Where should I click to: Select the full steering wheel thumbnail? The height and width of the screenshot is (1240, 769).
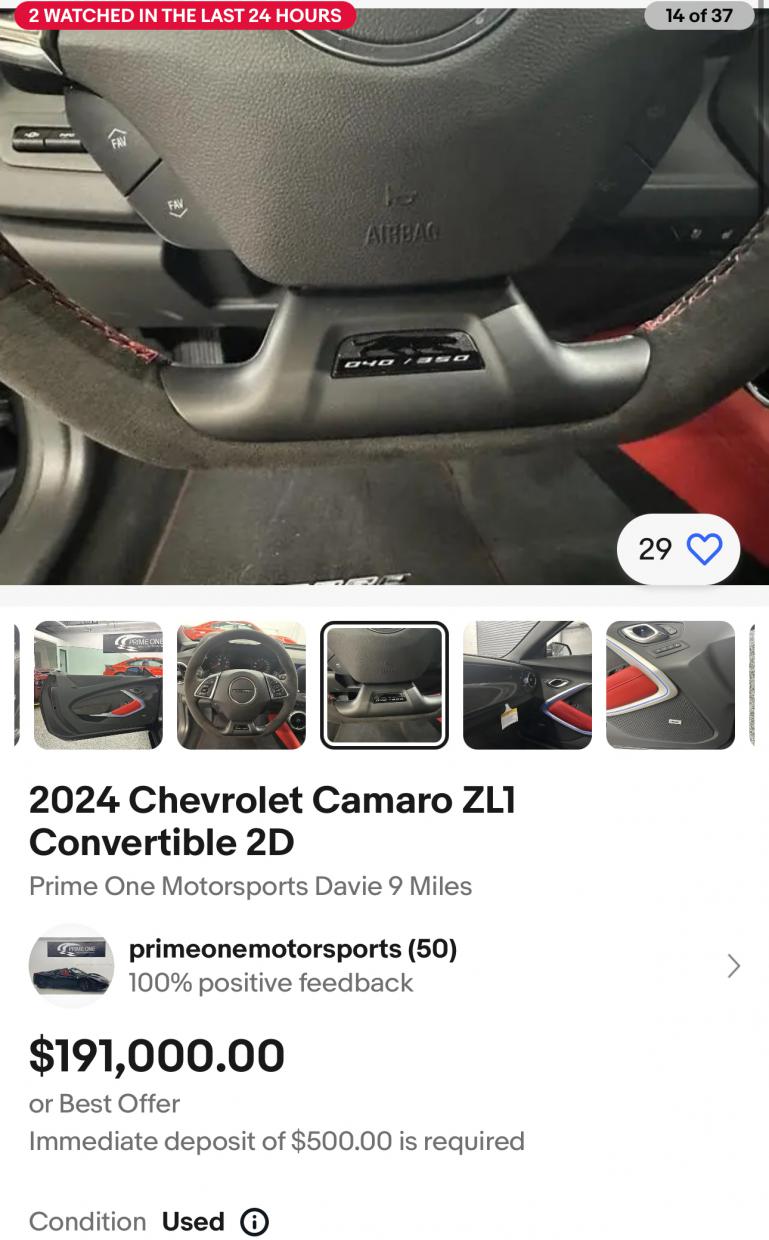[241, 685]
